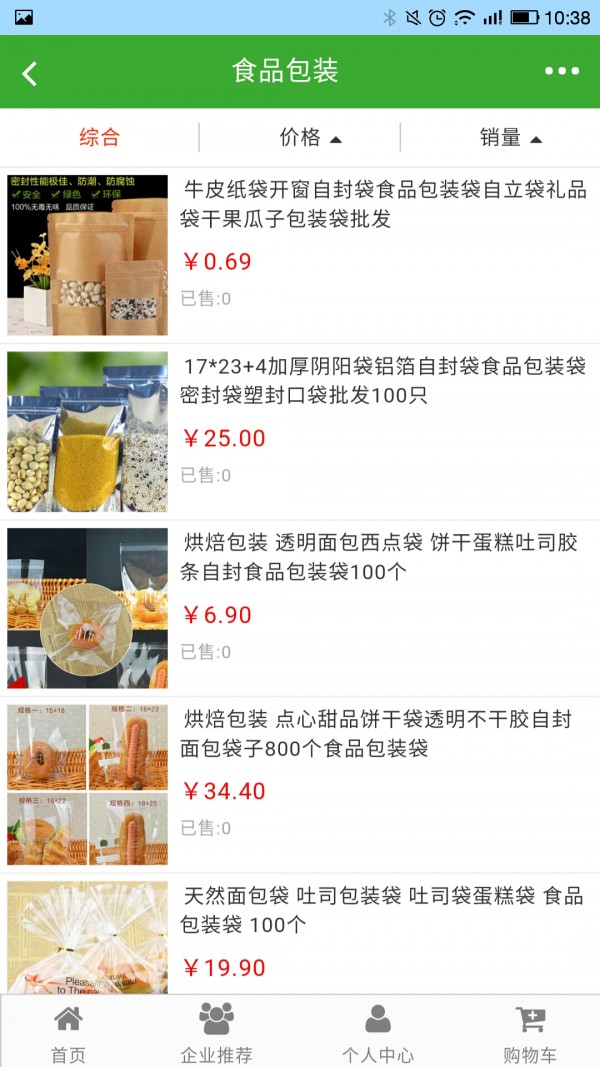Go back using the header arrow

pyautogui.click(x=30, y=72)
